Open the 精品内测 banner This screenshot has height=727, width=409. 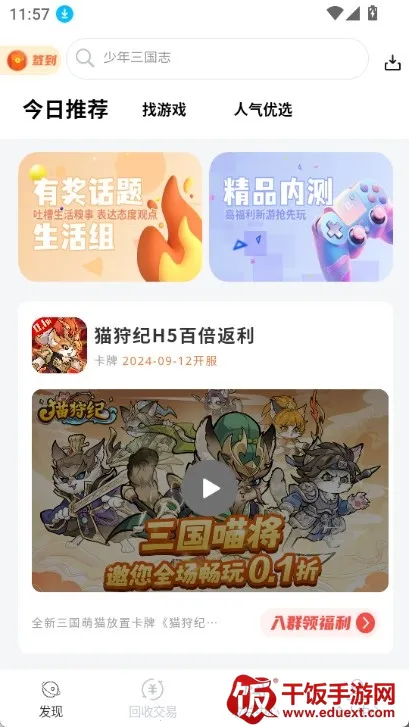click(x=301, y=217)
